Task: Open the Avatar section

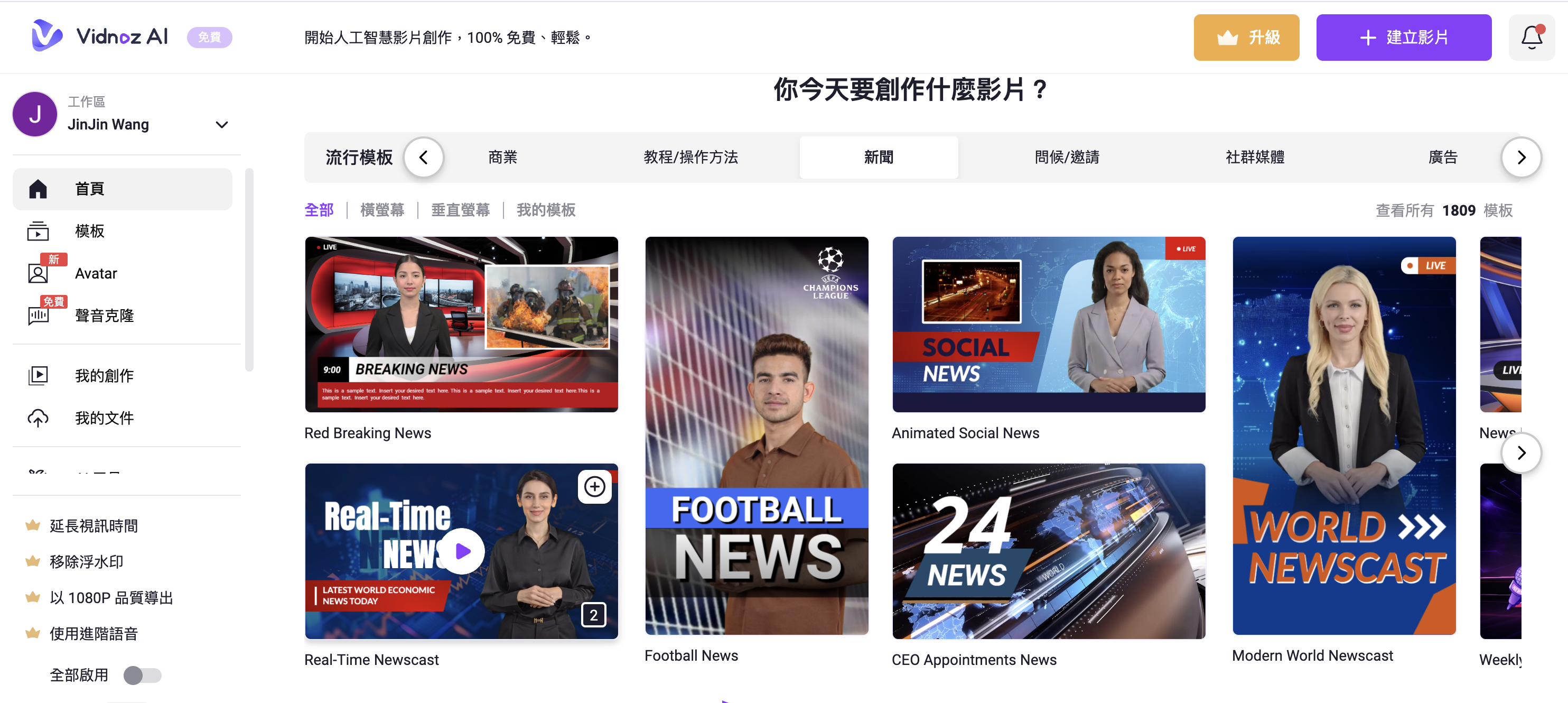Action: coord(96,273)
